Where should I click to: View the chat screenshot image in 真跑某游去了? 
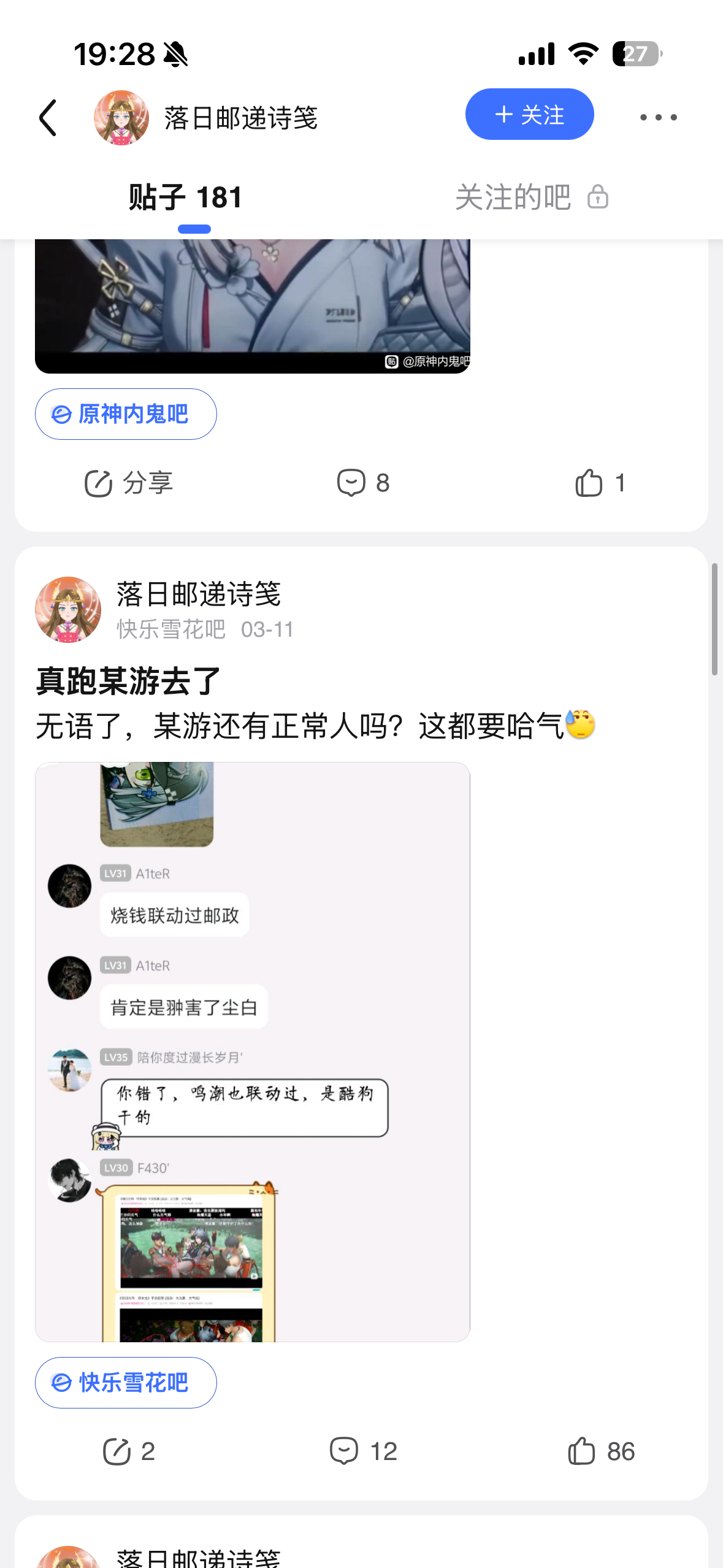[252, 1051]
